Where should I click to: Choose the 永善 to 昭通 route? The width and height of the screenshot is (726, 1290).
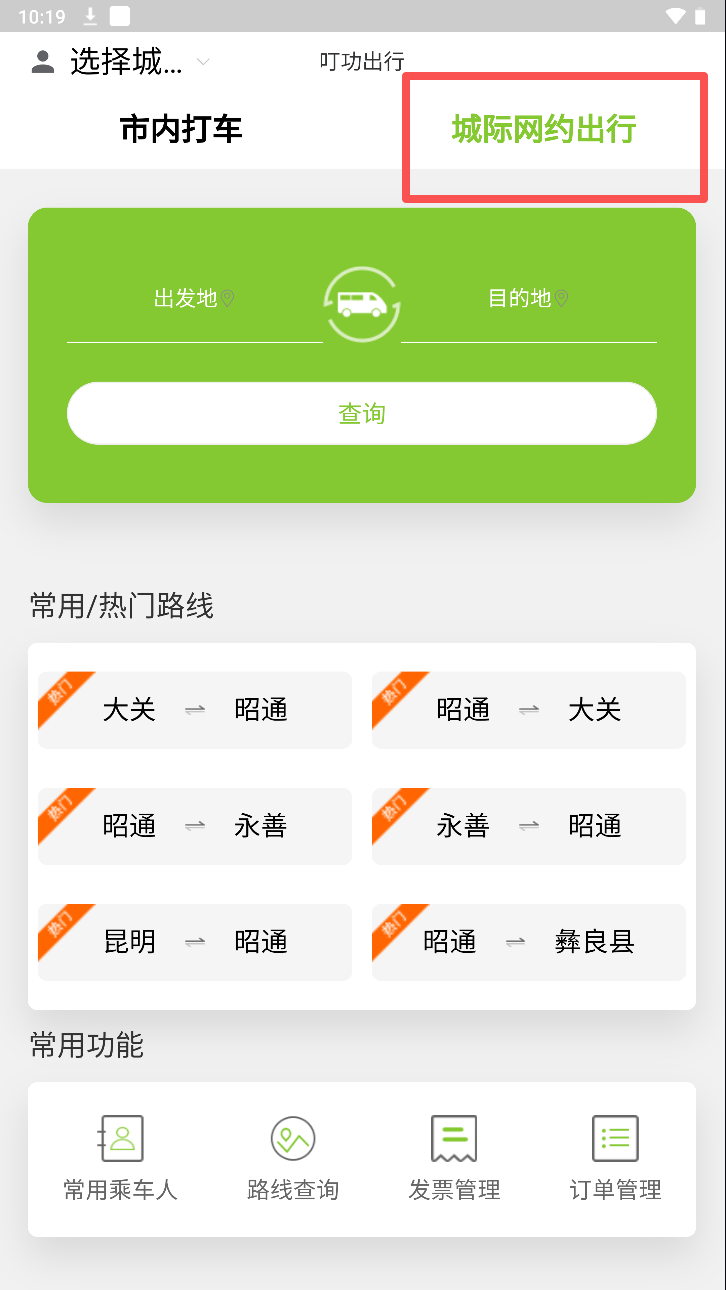529,826
